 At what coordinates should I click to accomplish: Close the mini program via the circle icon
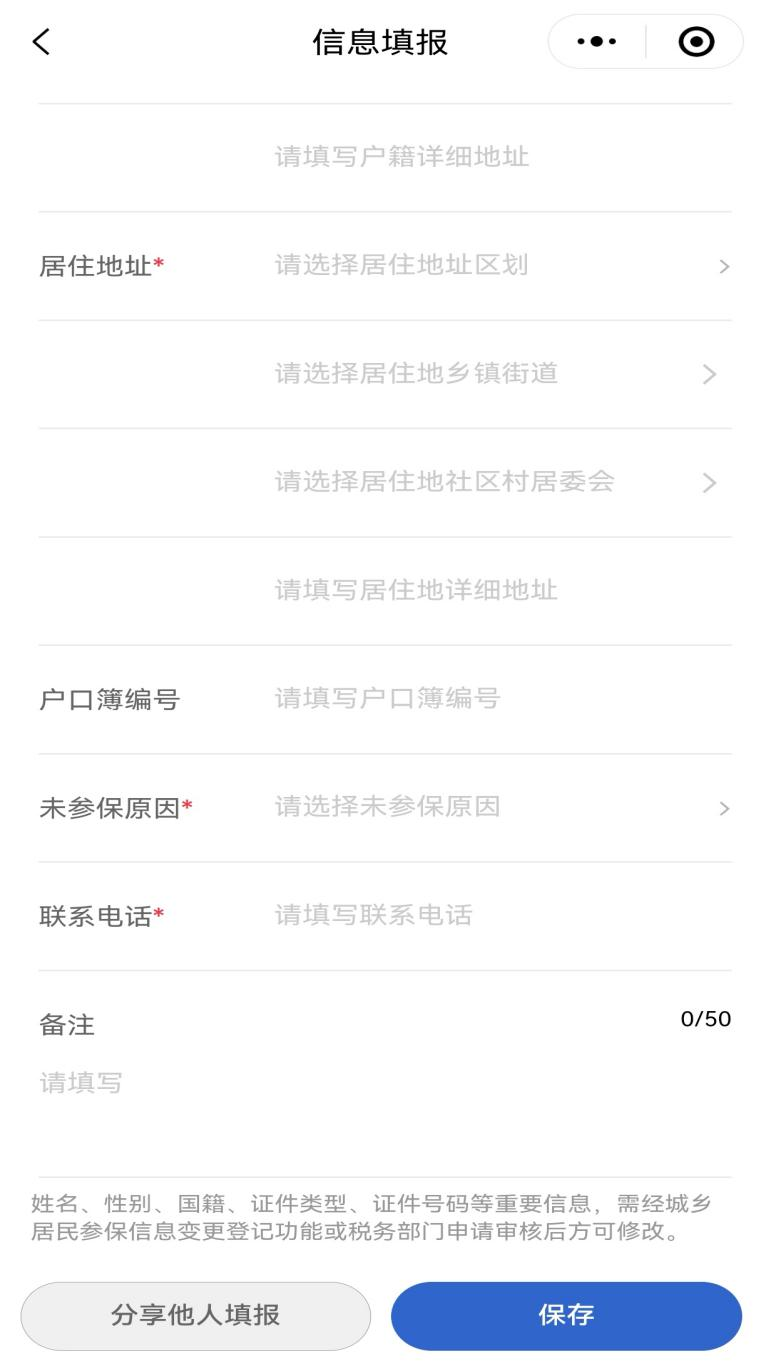pos(696,42)
